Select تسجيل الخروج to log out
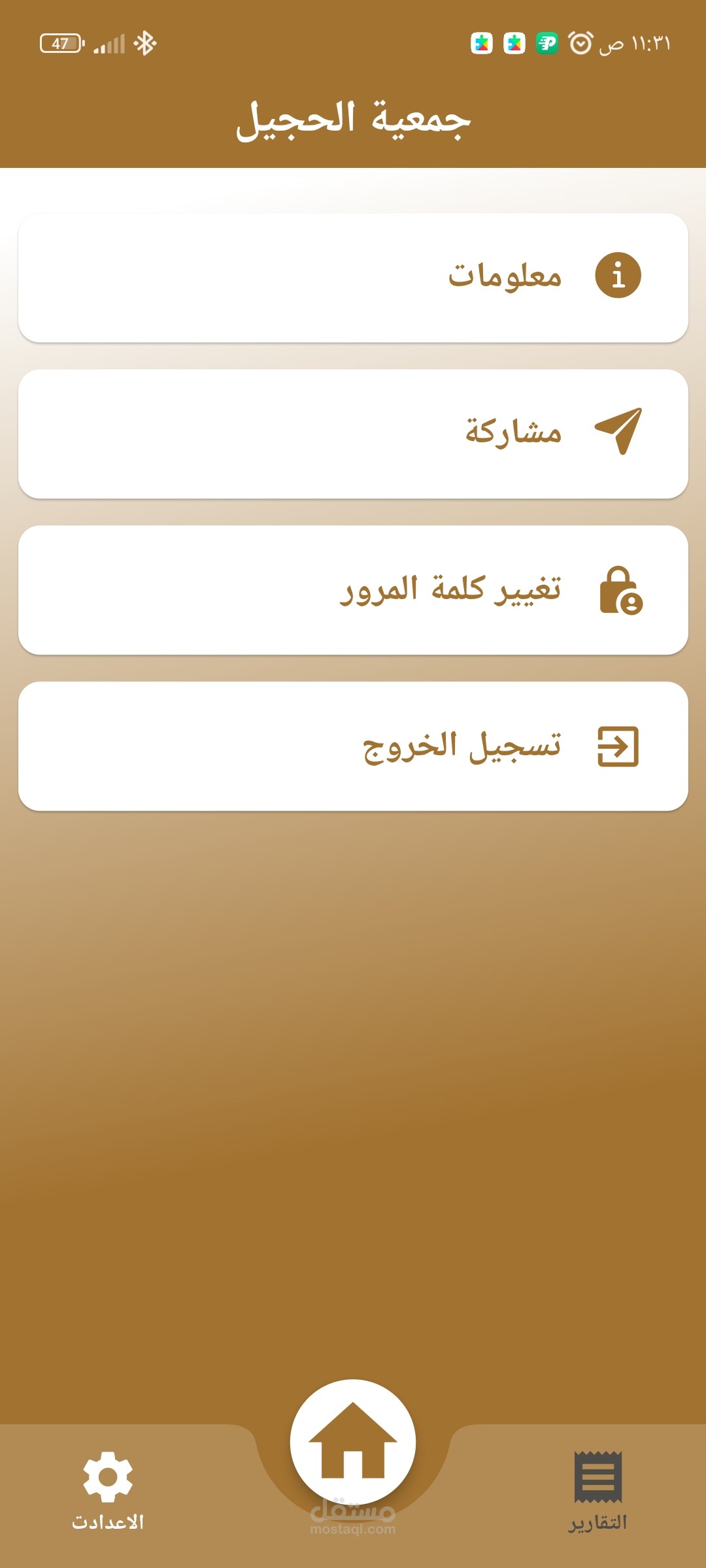The image size is (706, 1568). pos(353,746)
